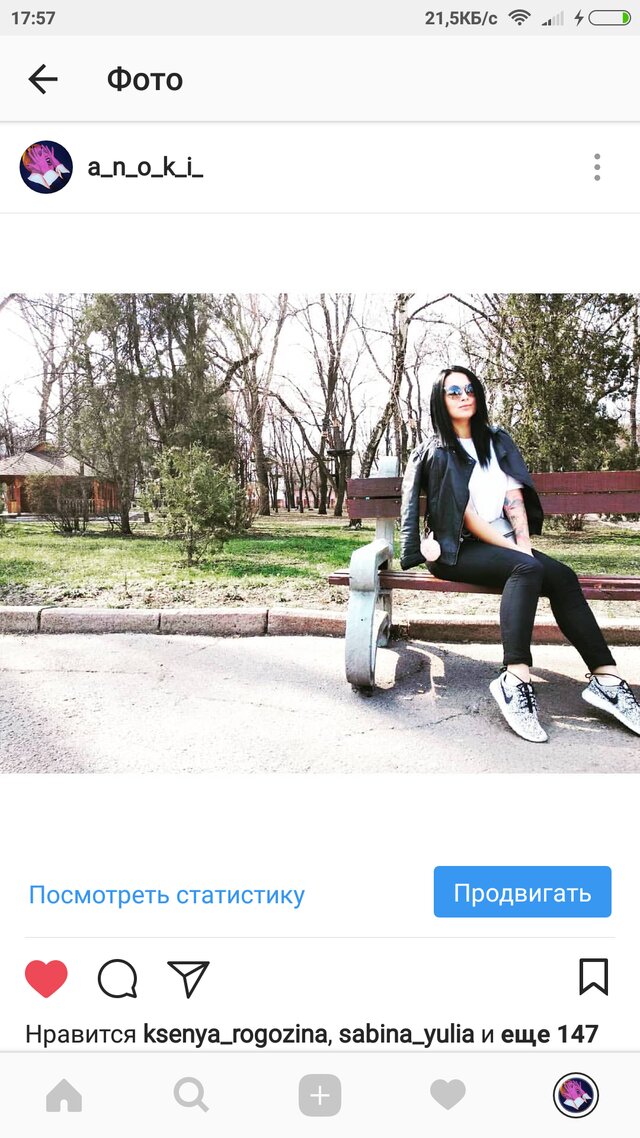Viewport: 640px width, 1138px height.
Task: Share the post via the paper plane icon
Action: (188, 978)
